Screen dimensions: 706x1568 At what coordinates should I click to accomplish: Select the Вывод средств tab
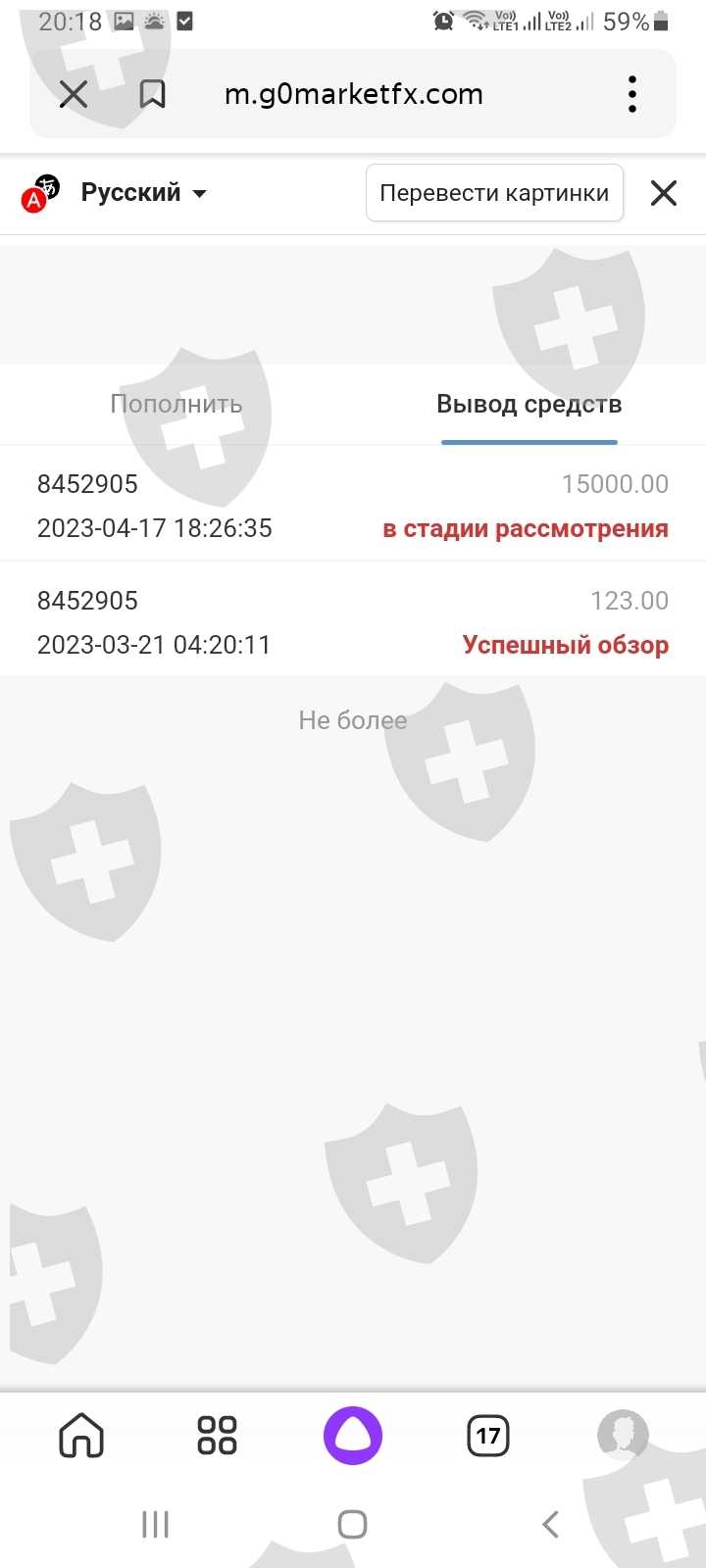(x=529, y=404)
